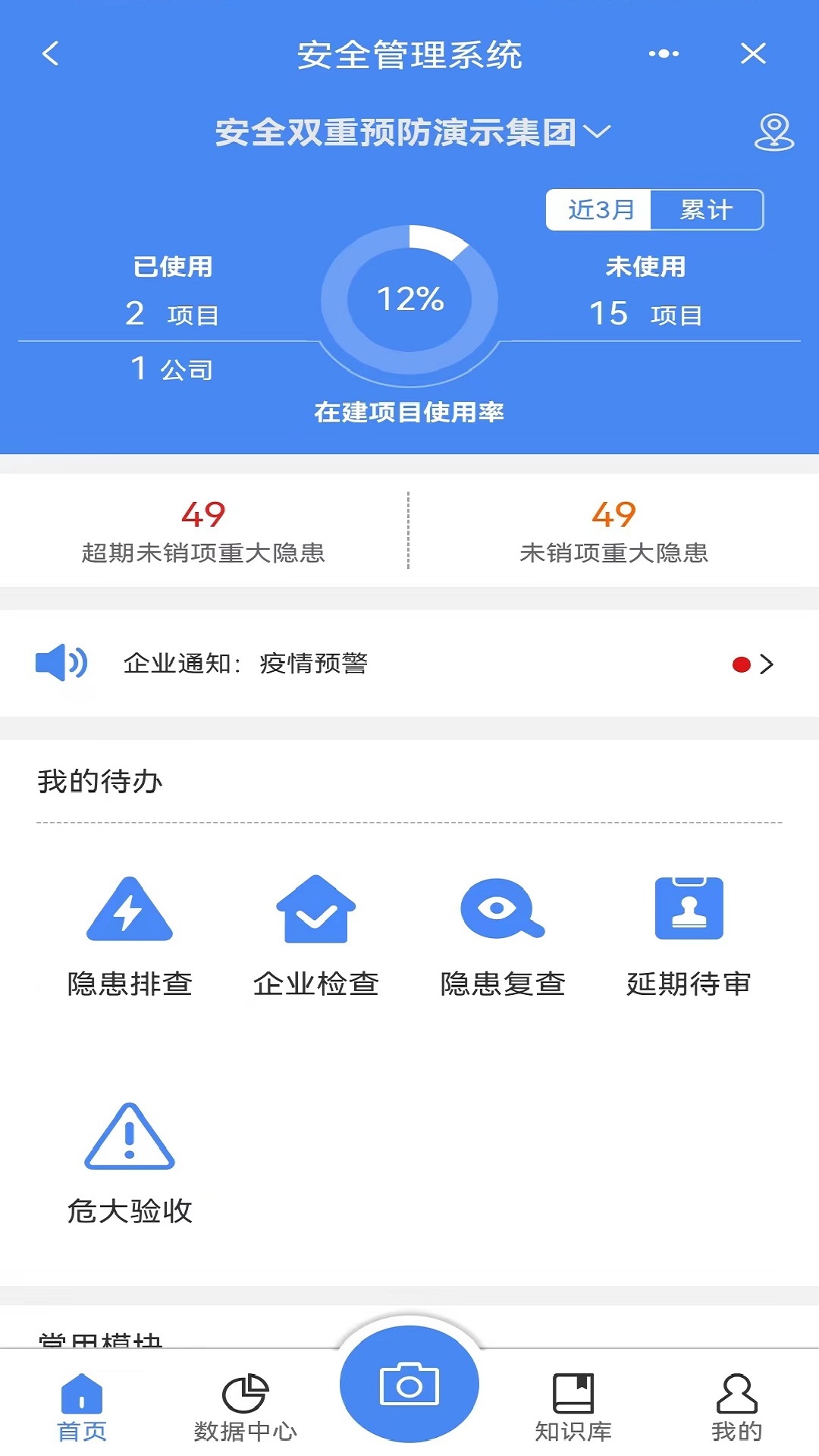The width and height of the screenshot is (819, 1456).
Task: Open the three-dot more options menu
Action: (664, 54)
